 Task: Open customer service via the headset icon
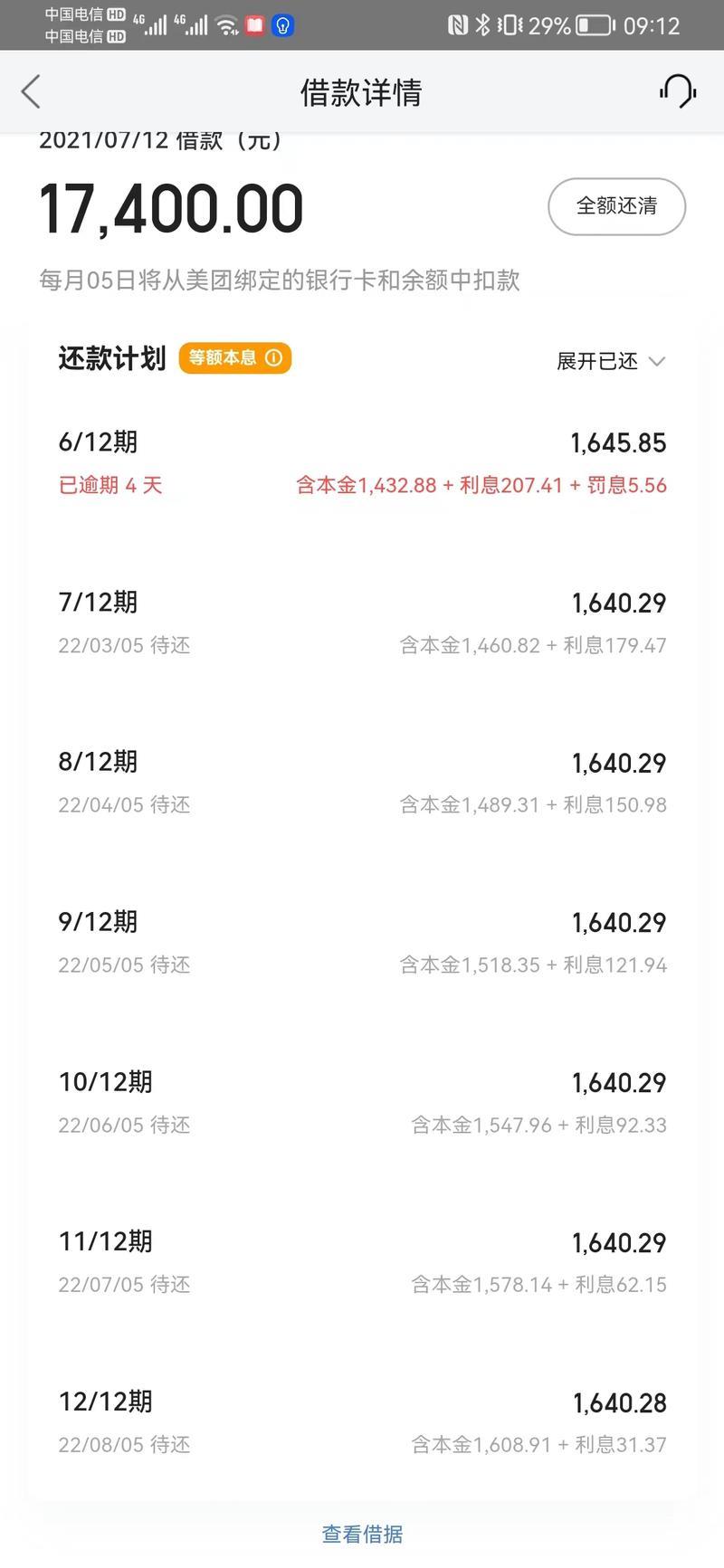pos(677,91)
